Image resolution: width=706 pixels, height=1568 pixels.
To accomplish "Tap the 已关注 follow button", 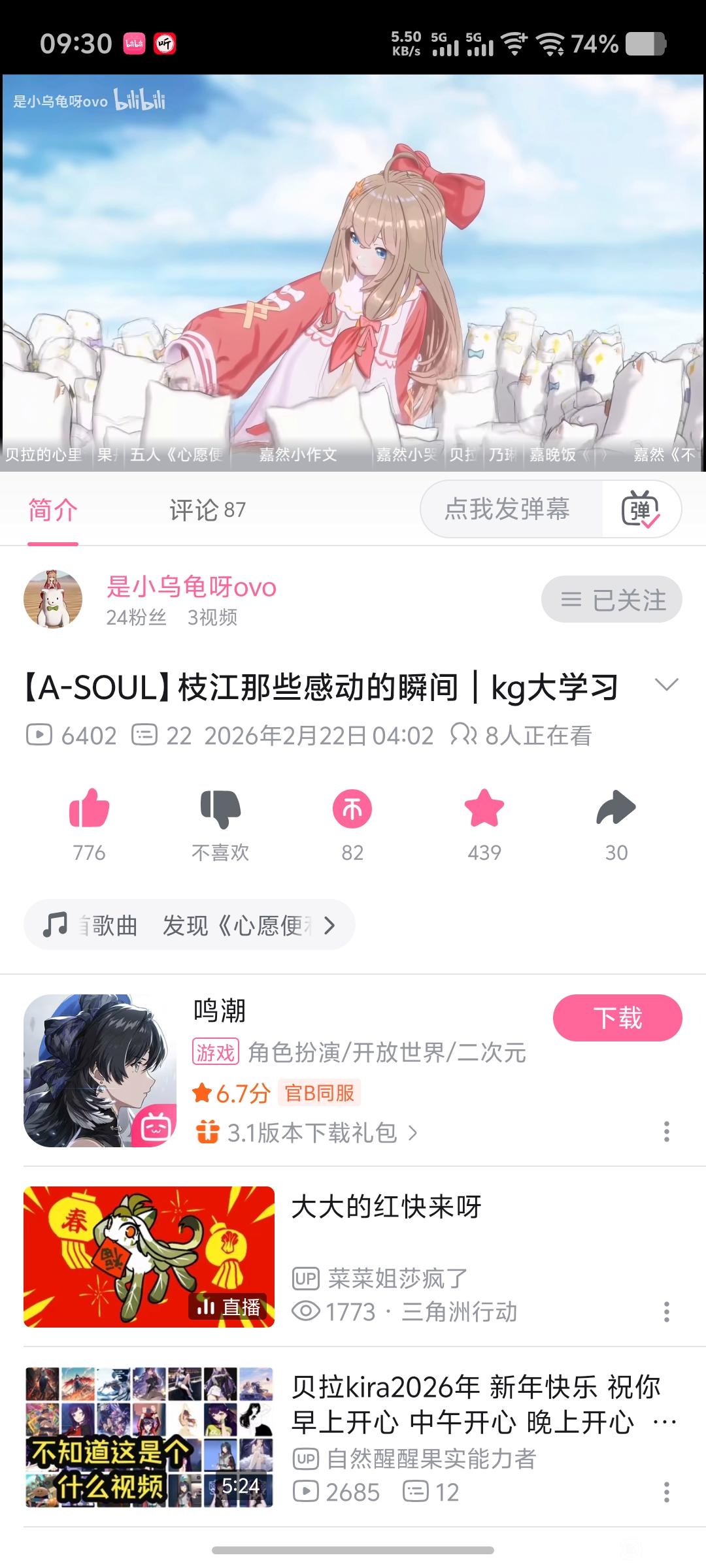I will (x=612, y=599).
